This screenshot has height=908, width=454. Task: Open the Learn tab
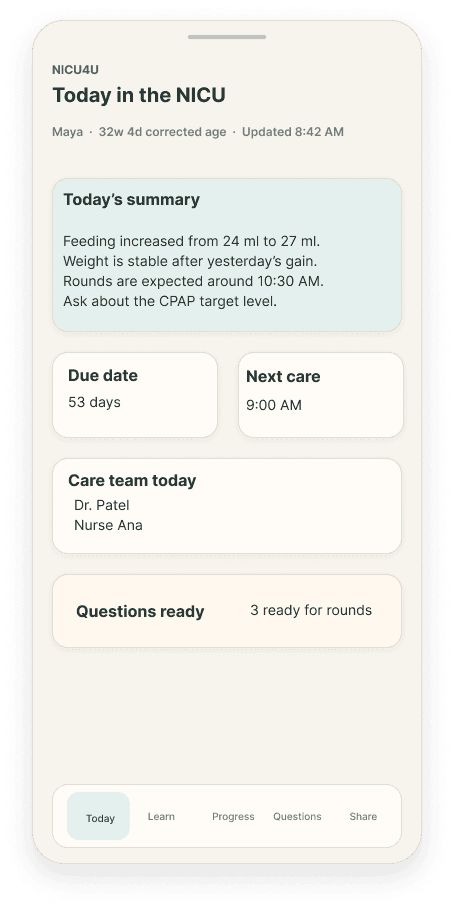[x=161, y=816]
